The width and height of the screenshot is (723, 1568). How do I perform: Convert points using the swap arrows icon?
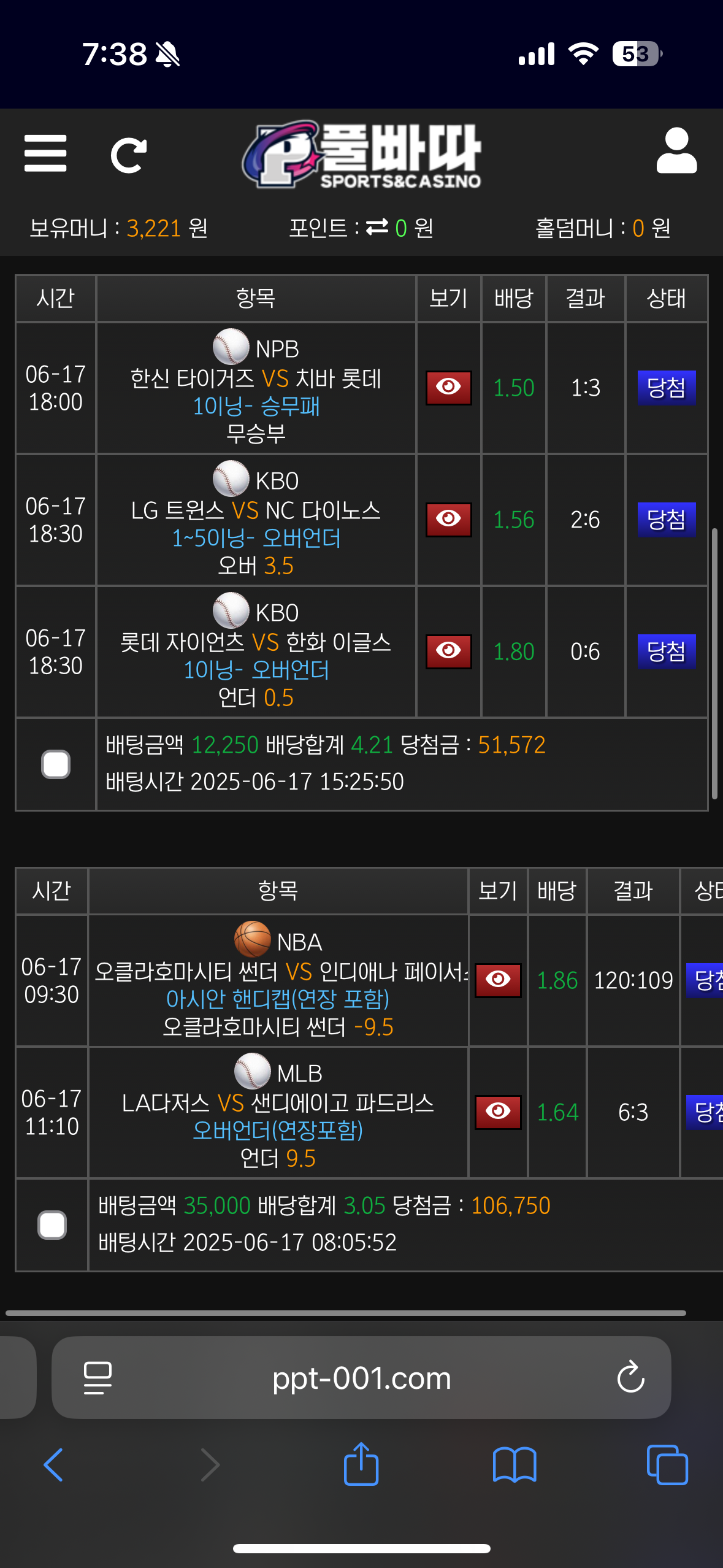[x=377, y=228]
